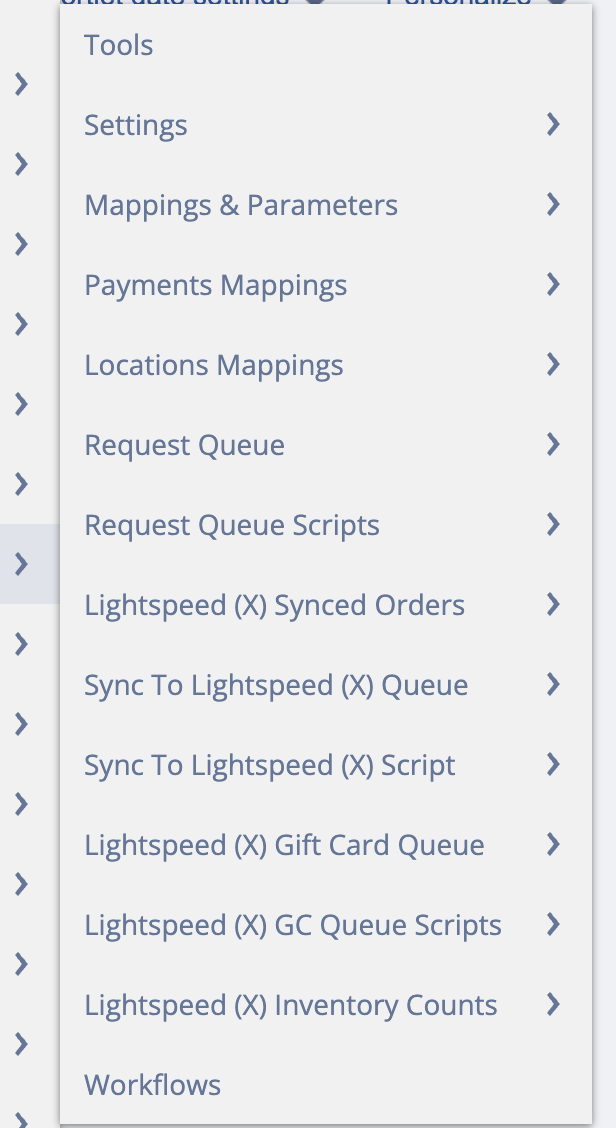Open Lightspeed (X) GC Queue Scripts

click(293, 925)
